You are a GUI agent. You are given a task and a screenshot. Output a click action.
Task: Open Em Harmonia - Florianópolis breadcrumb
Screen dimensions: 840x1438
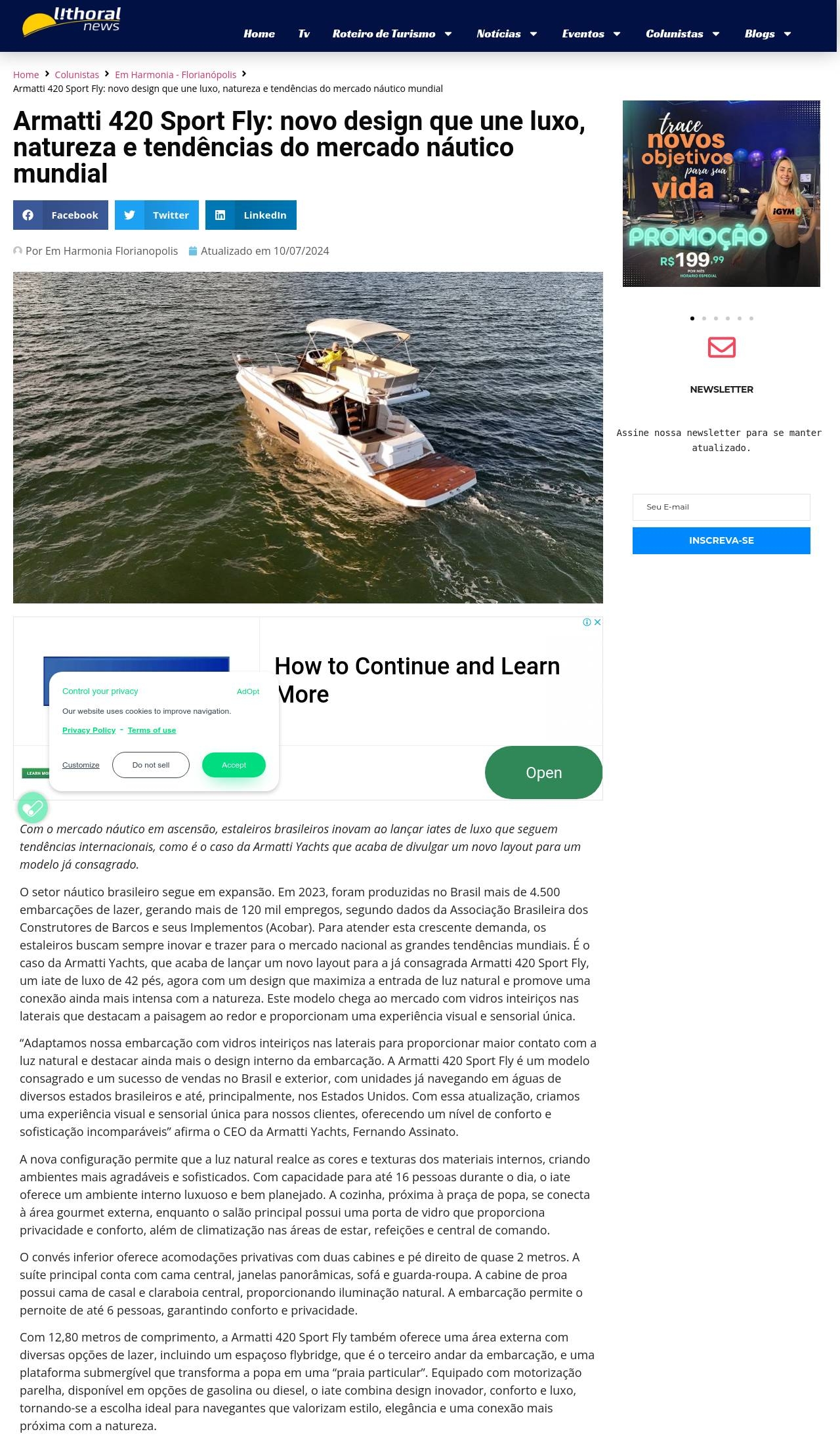point(175,75)
